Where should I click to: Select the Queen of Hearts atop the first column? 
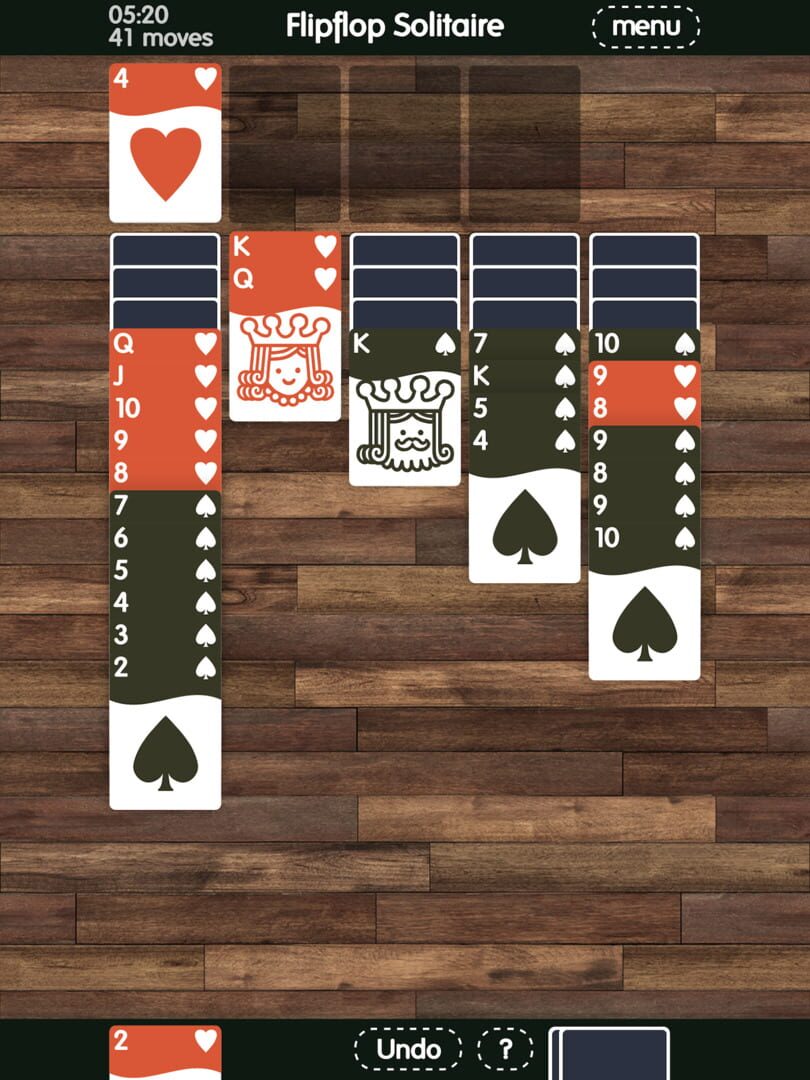[165, 343]
